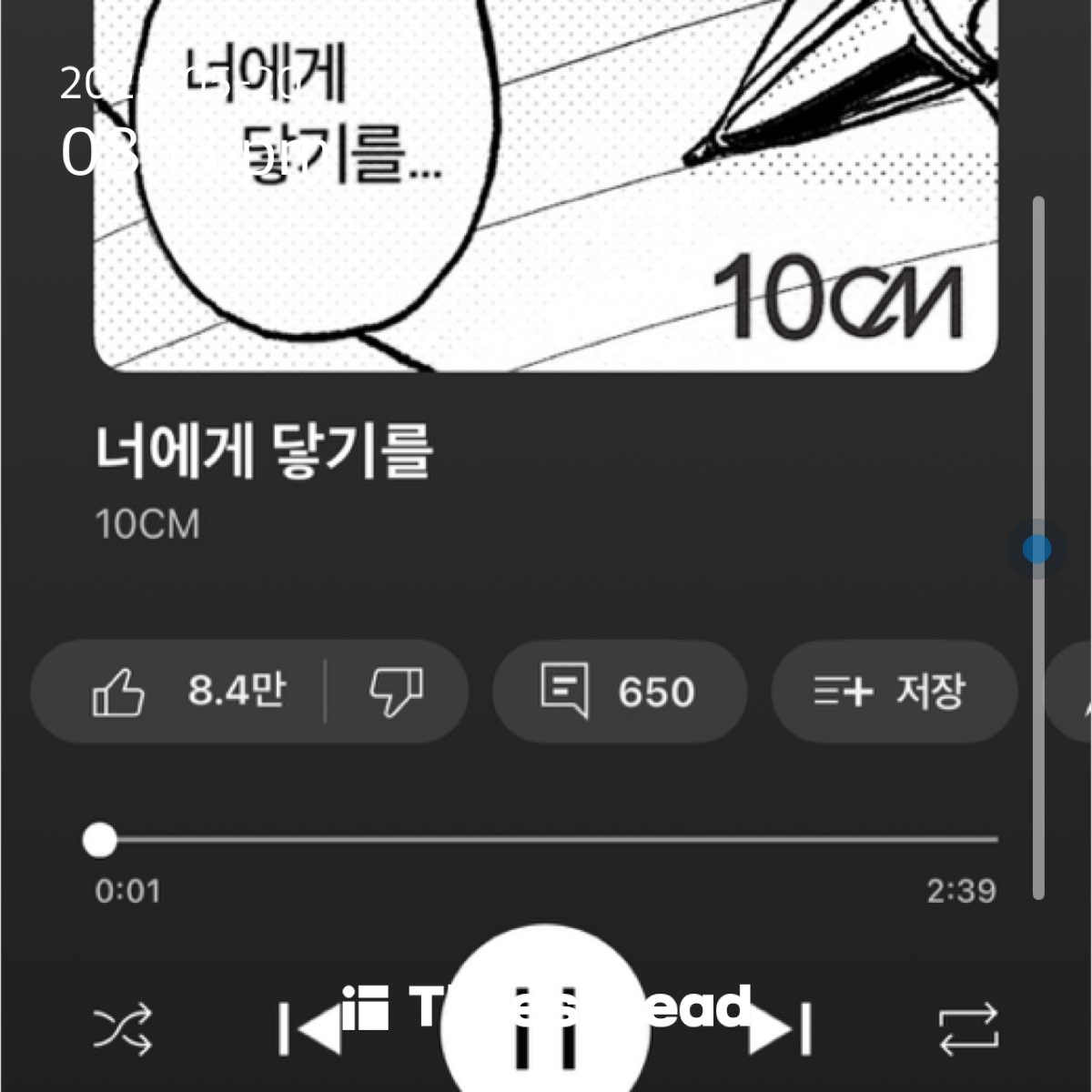Open the 650 comments

(619, 692)
